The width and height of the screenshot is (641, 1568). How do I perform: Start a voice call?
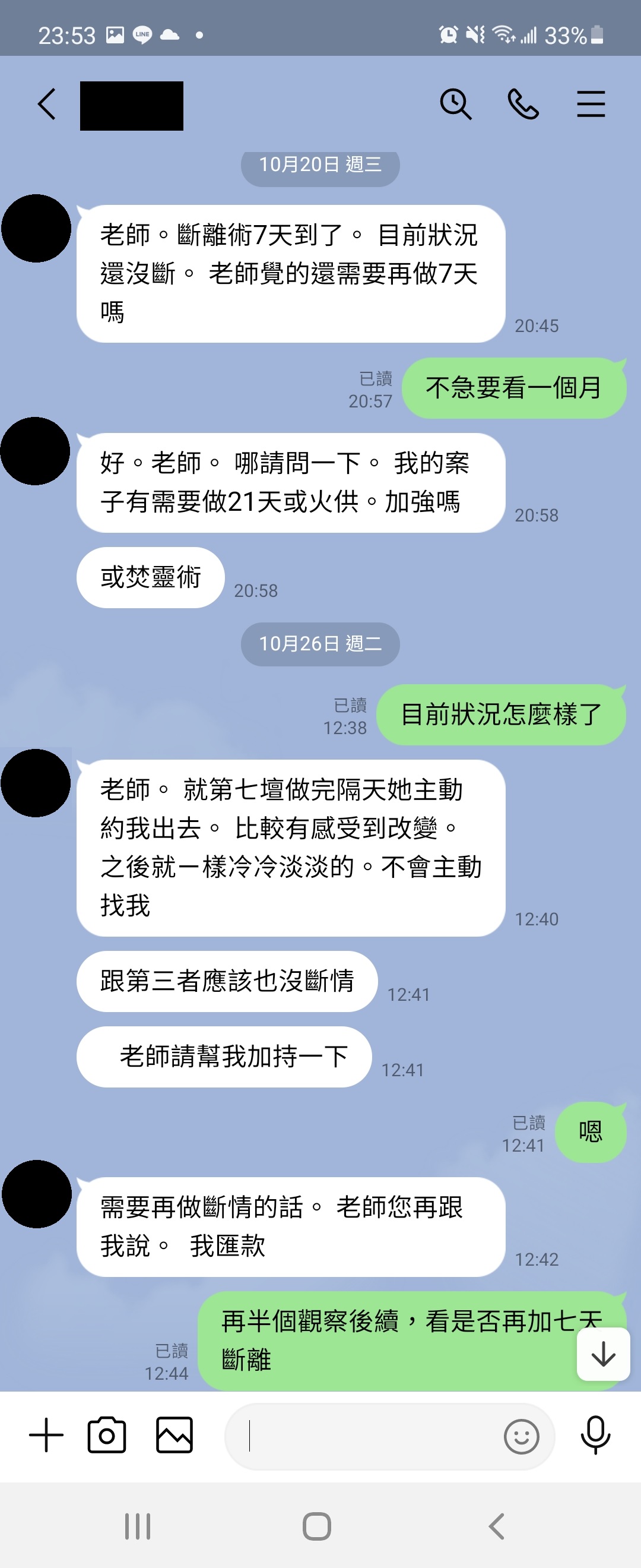tap(523, 104)
